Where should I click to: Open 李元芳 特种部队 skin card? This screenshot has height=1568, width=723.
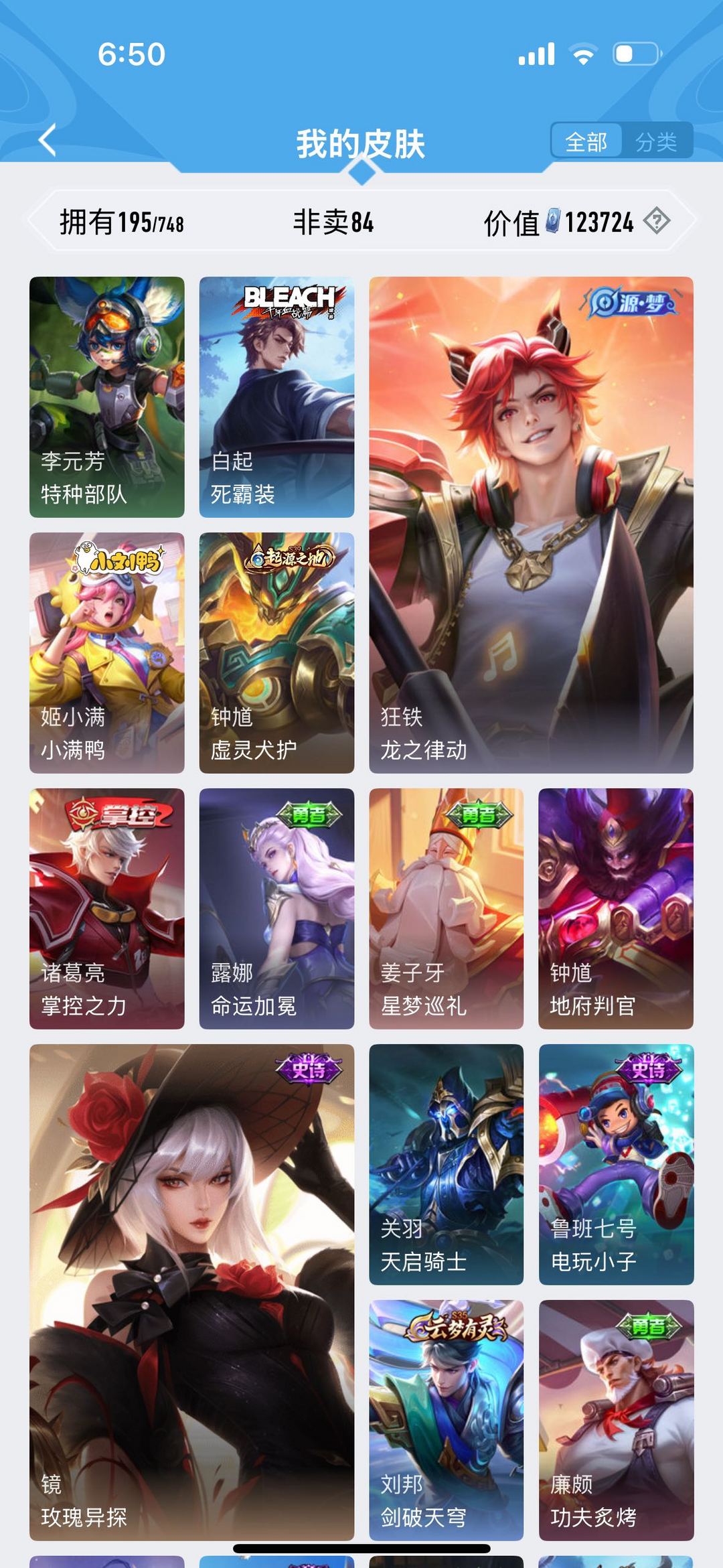106,397
